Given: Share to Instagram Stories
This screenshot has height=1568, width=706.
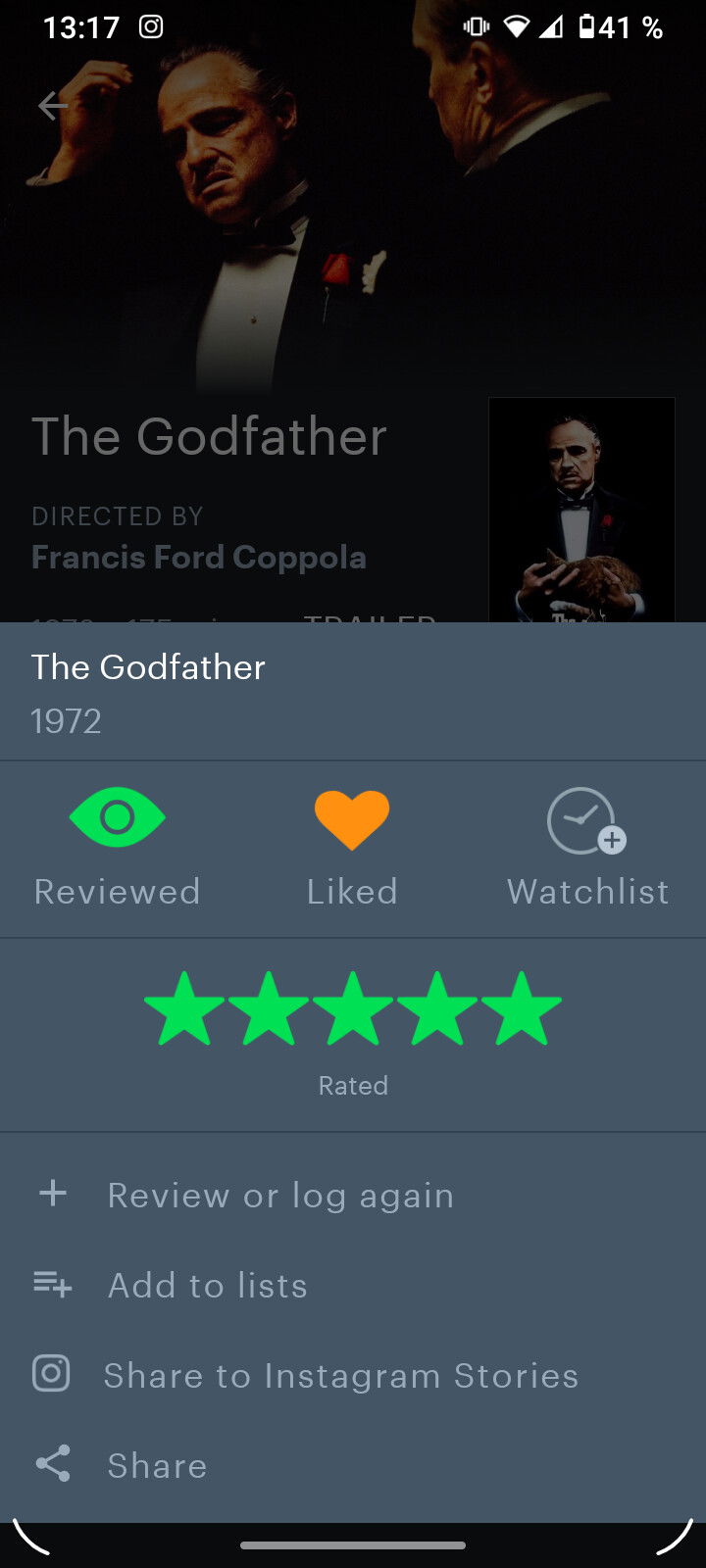Looking at the screenshot, I should click(x=353, y=1375).
